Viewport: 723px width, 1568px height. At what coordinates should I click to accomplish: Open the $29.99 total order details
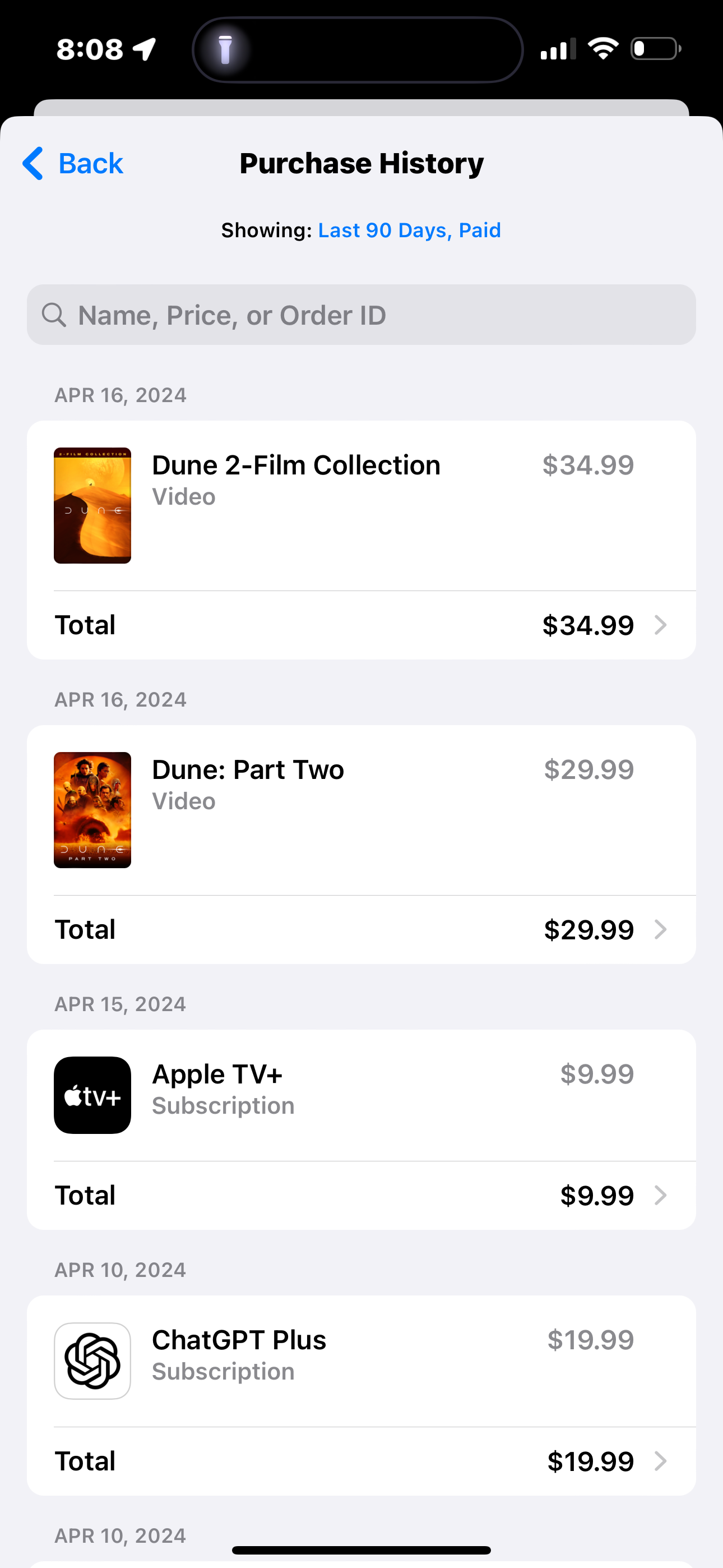click(x=361, y=929)
